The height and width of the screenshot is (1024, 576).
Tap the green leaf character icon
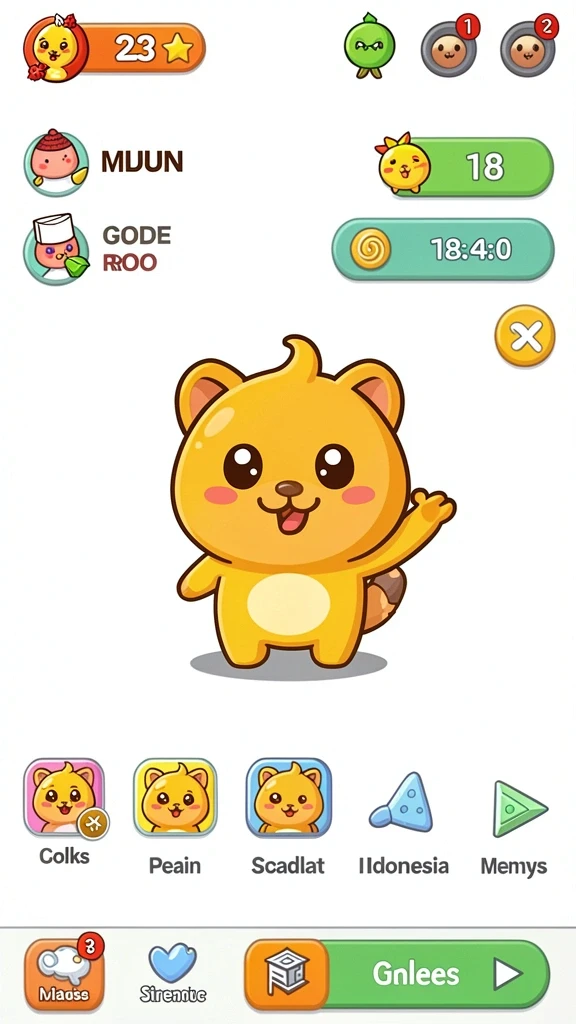click(x=370, y=46)
